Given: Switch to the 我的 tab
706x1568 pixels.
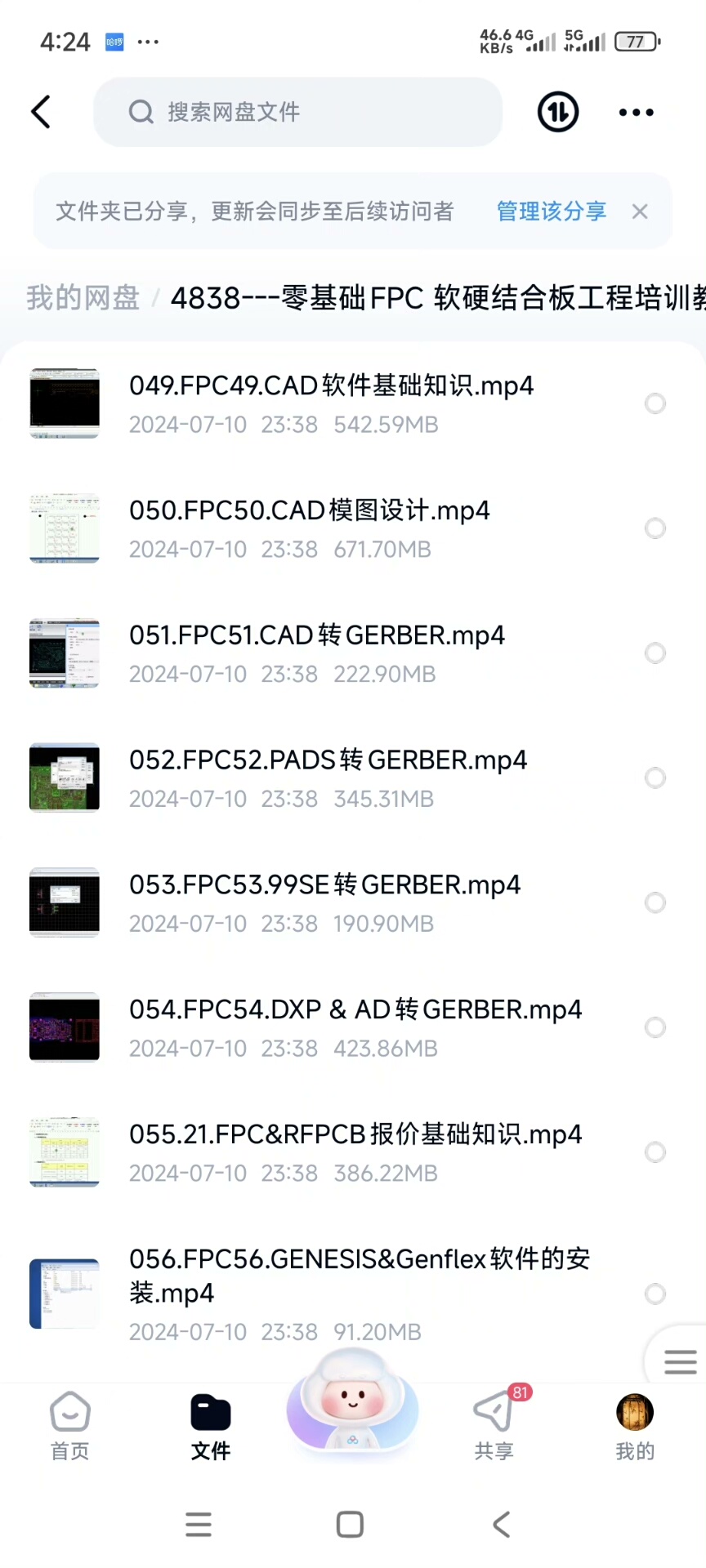Looking at the screenshot, I should (635, 1425).
